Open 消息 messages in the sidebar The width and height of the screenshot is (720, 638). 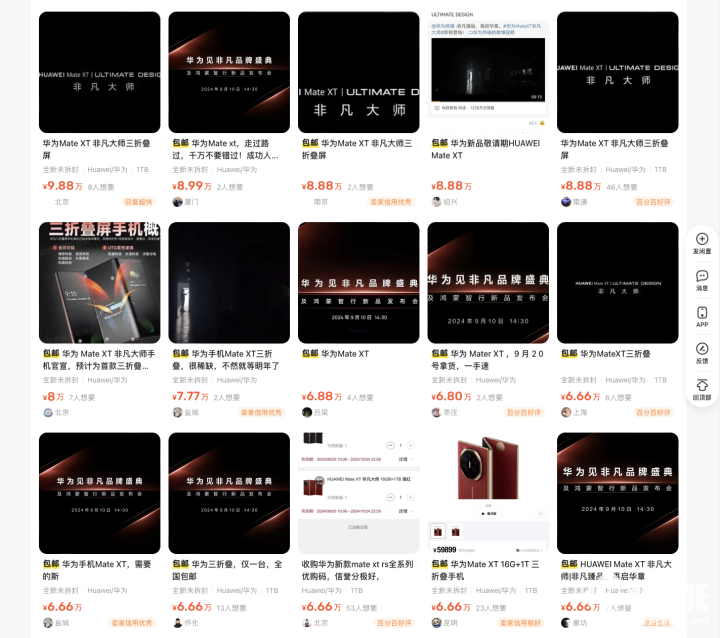[x=701, y=280]
